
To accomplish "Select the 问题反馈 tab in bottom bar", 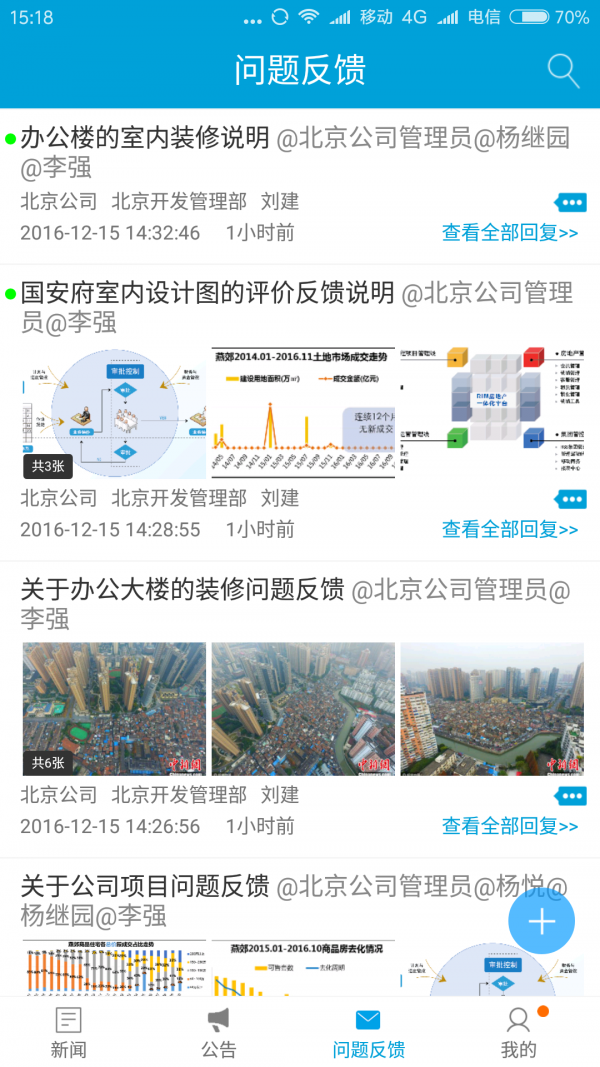I will pyautogui.click(x=368, y=1032).
